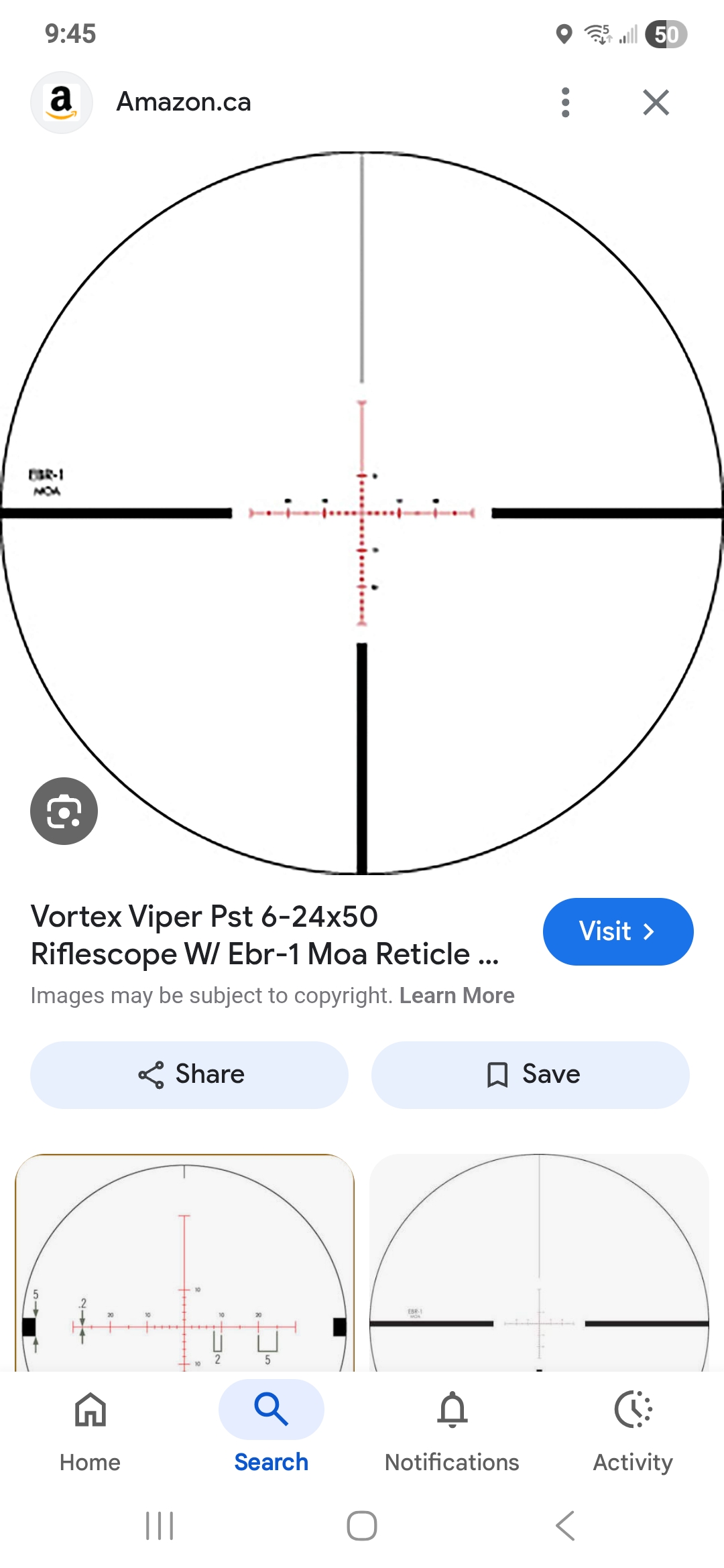
Task: Tap the Amazon.ca favicon
Action: pyautogui.click(x=61, y=102)
